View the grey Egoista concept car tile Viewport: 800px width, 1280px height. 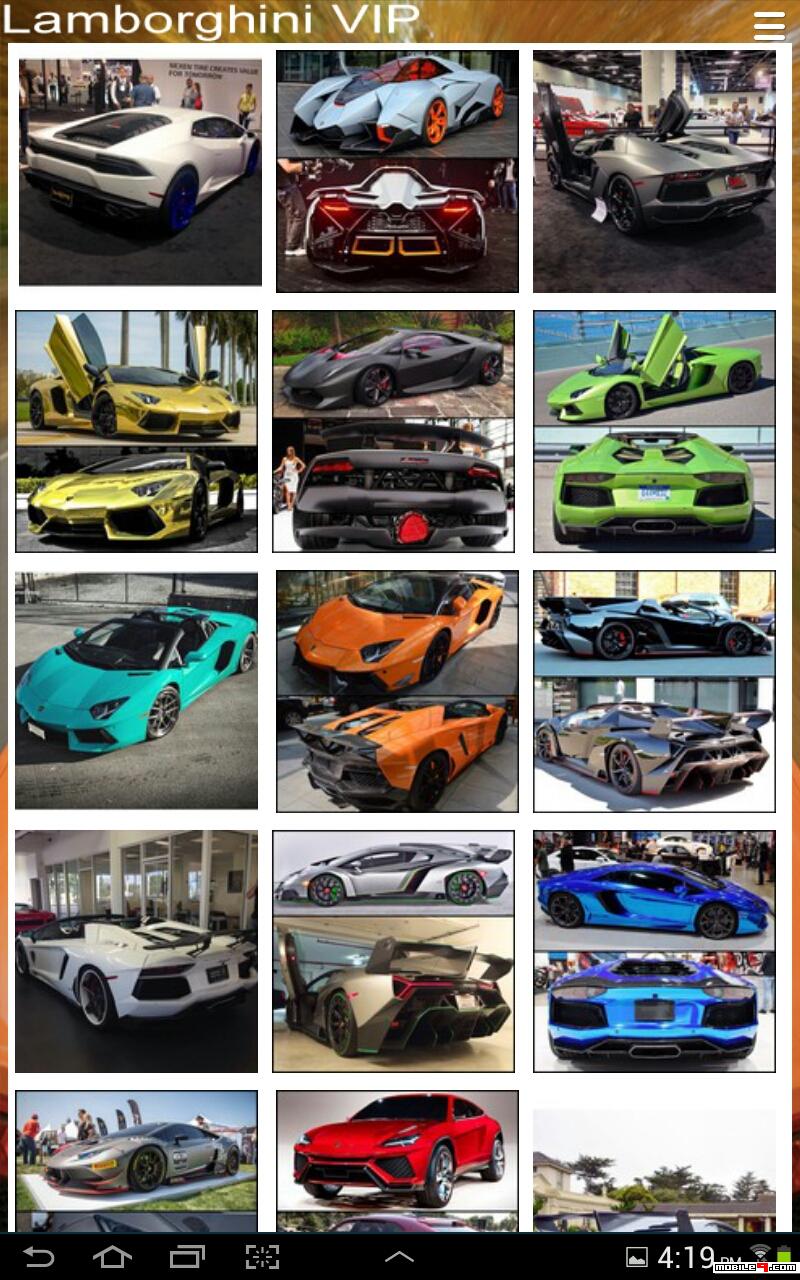click(x=397, y=171)
